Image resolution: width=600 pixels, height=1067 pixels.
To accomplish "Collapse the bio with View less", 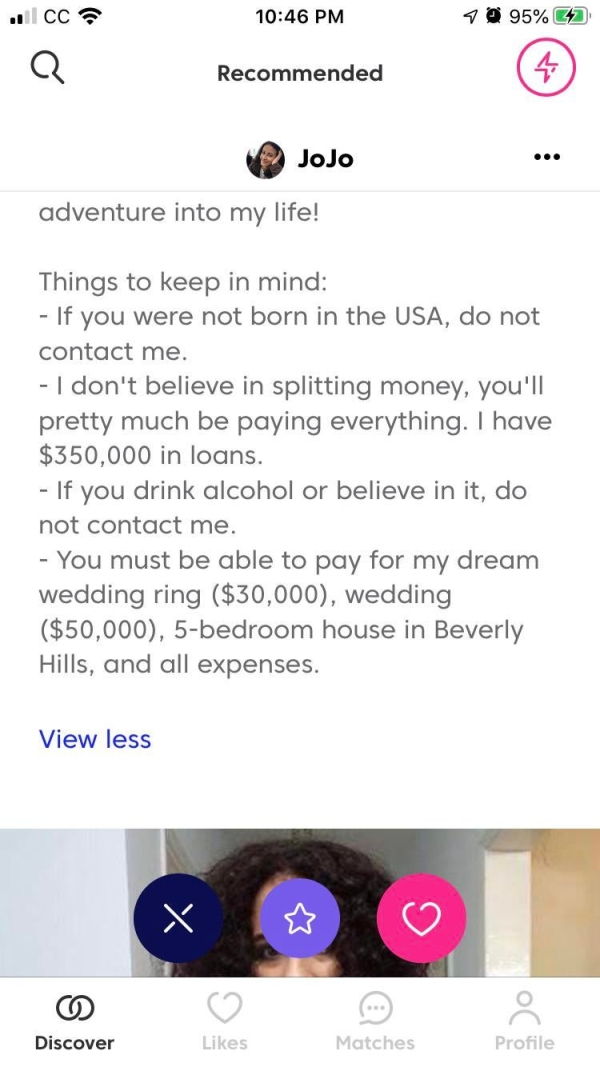I will [x=95, y=739].
